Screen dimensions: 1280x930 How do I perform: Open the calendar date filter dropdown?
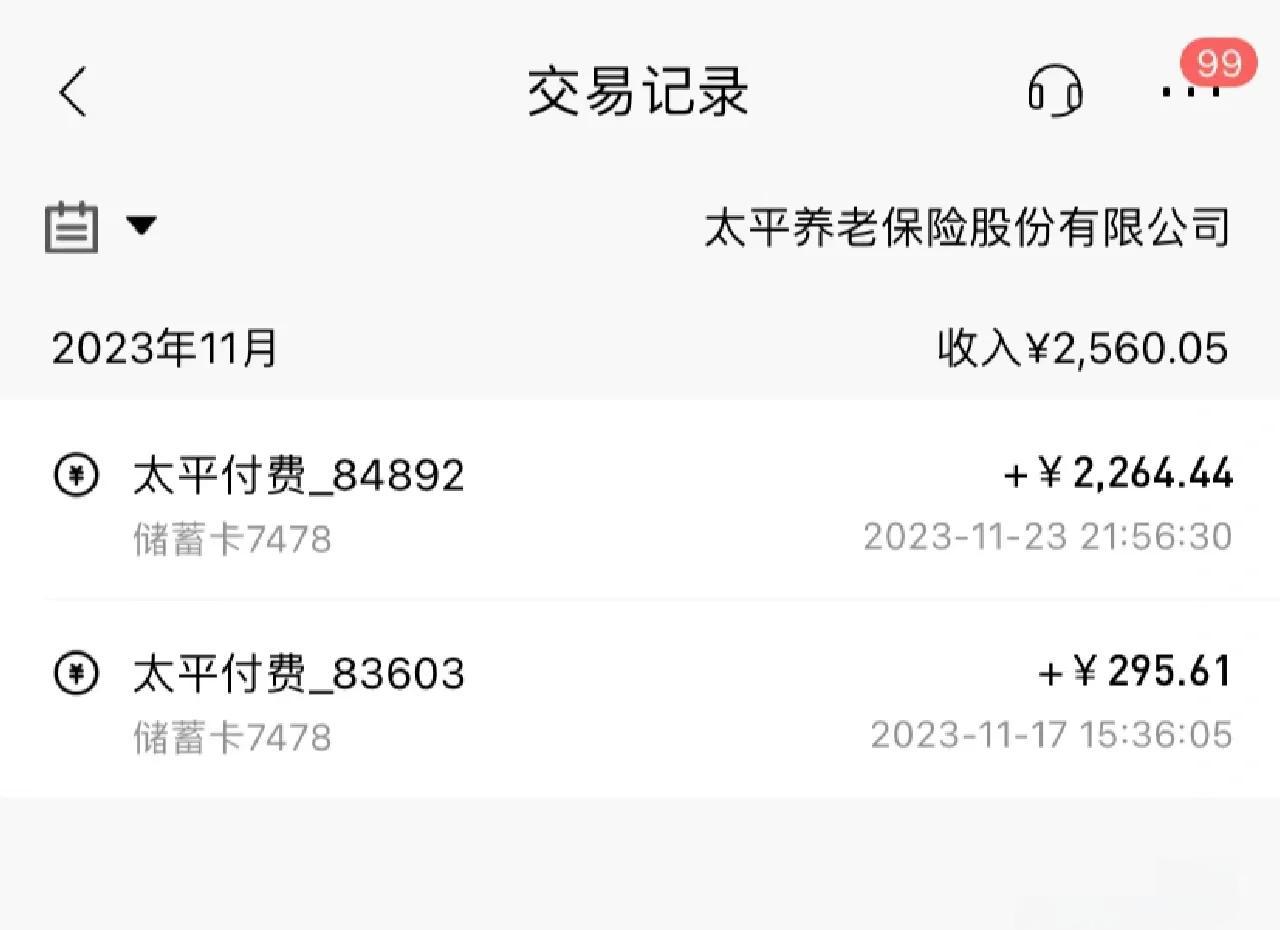click(100, 227)
